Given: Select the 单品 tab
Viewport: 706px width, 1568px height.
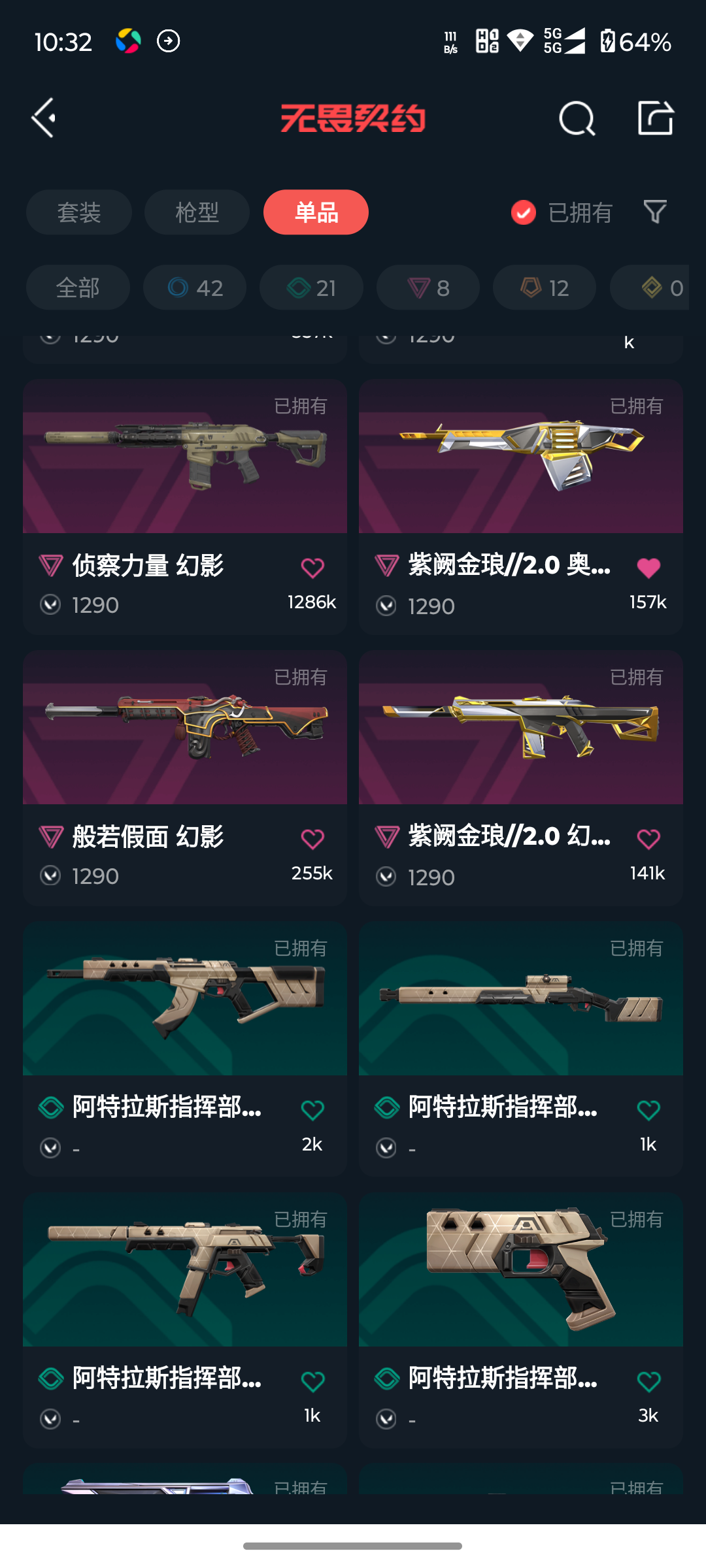Looking at the screenshot, I should click(x=316, y=212).
